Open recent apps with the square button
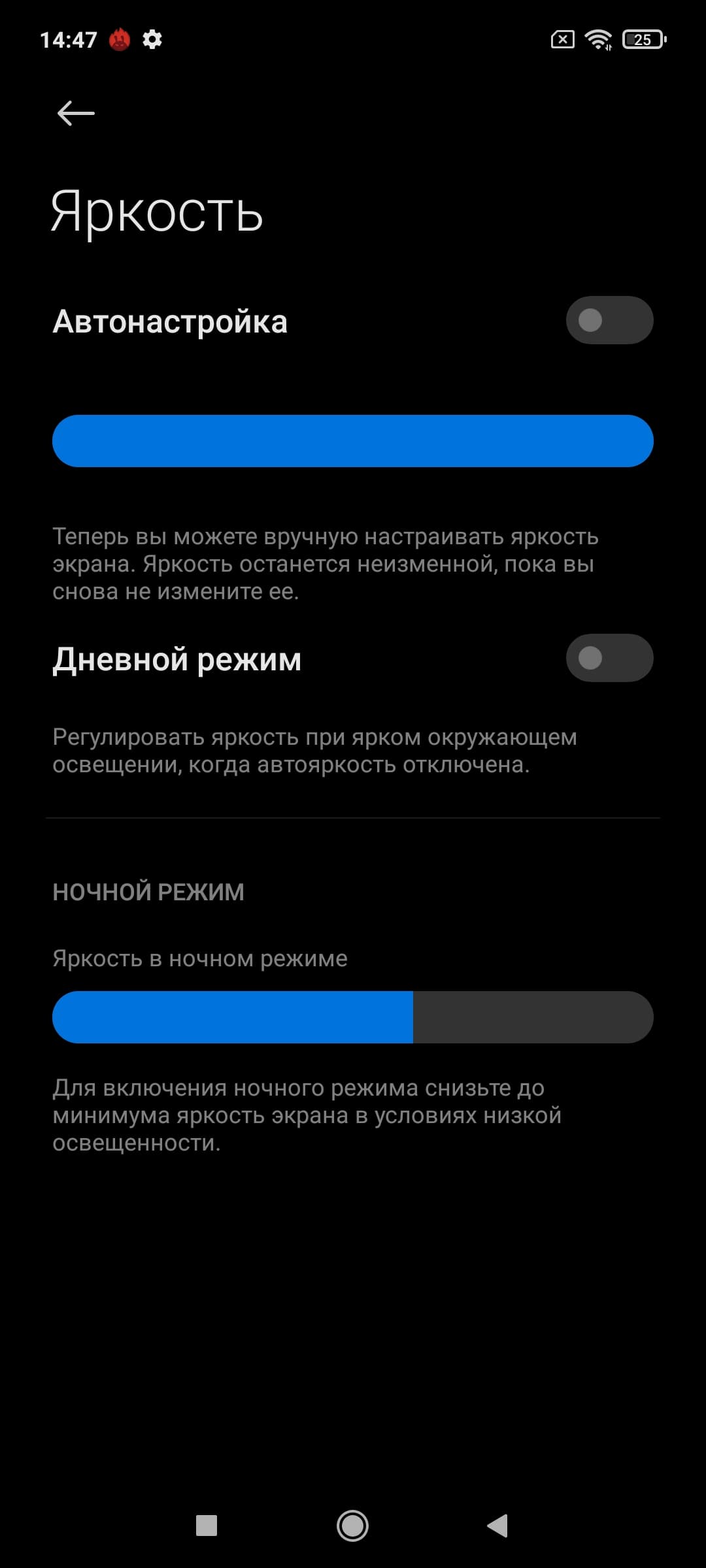The width and height of the screenshot is (706, 1568). [x=207, y=1526]
